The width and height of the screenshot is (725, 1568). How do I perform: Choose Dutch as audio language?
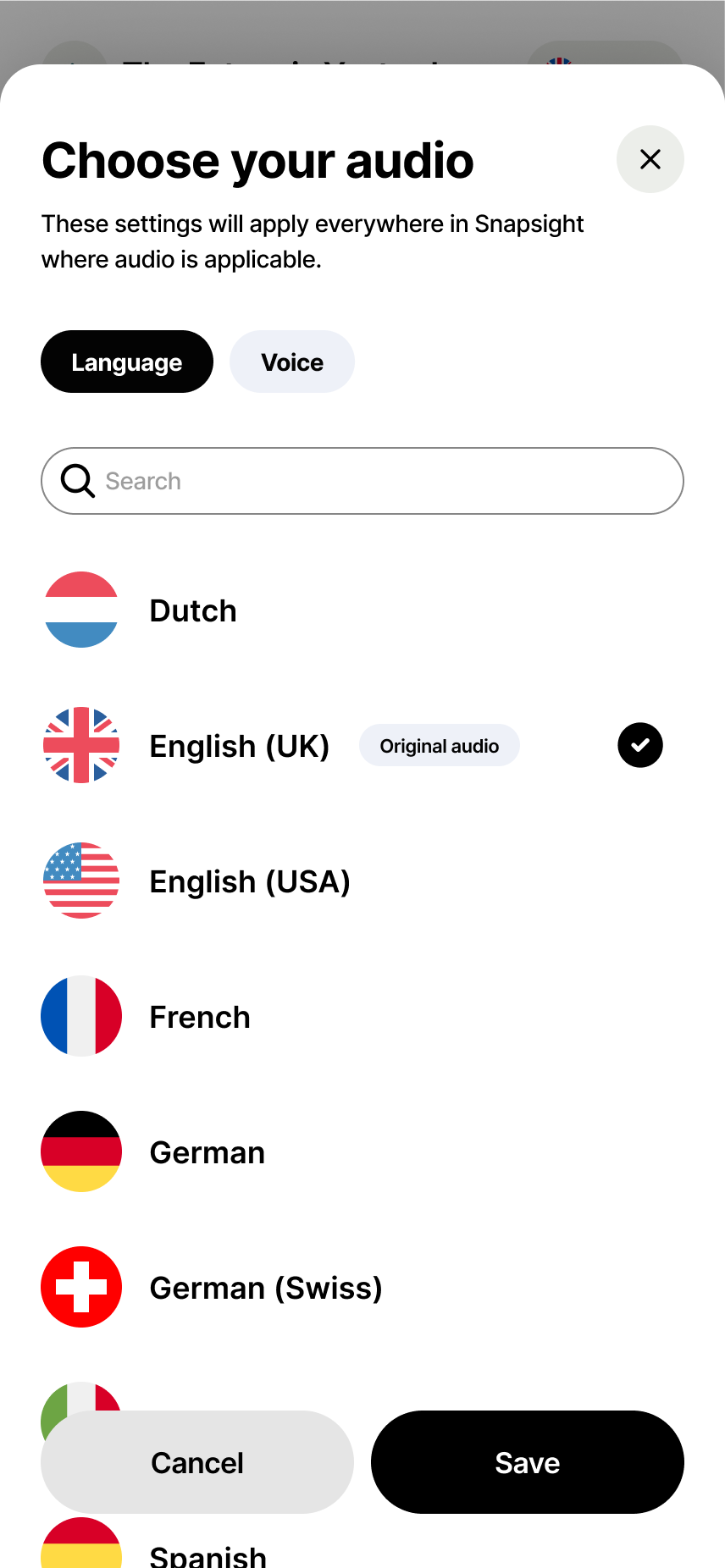193,610
